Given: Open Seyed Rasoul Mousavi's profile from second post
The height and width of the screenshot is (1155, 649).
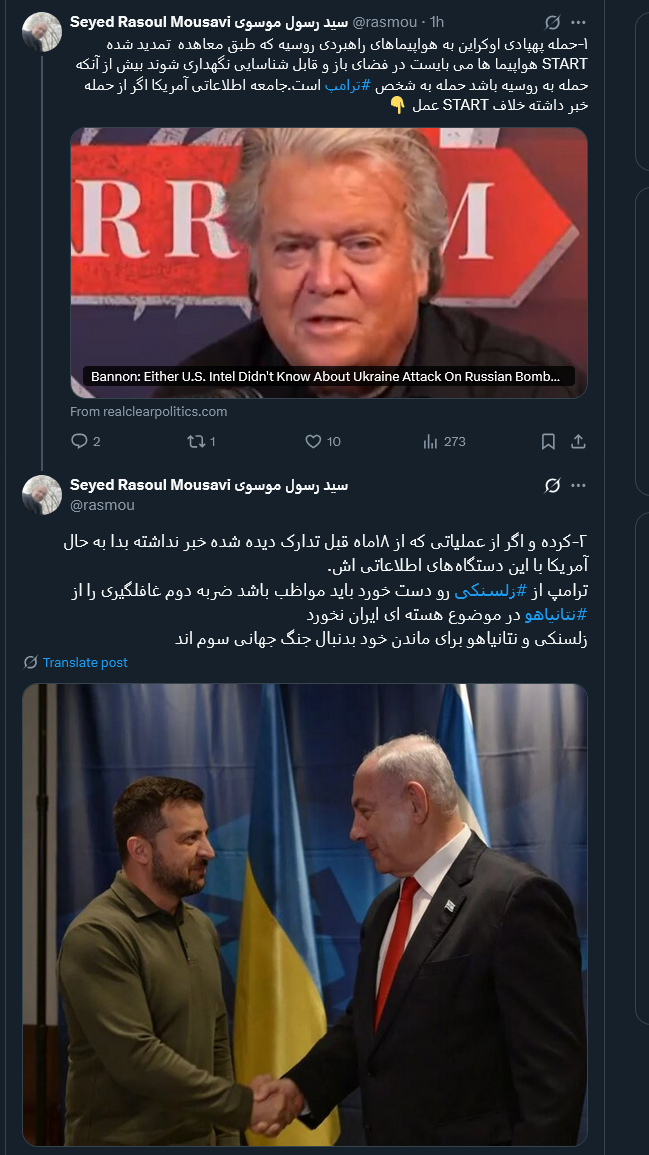Looking at the screenshot, I should pos(208,486).
